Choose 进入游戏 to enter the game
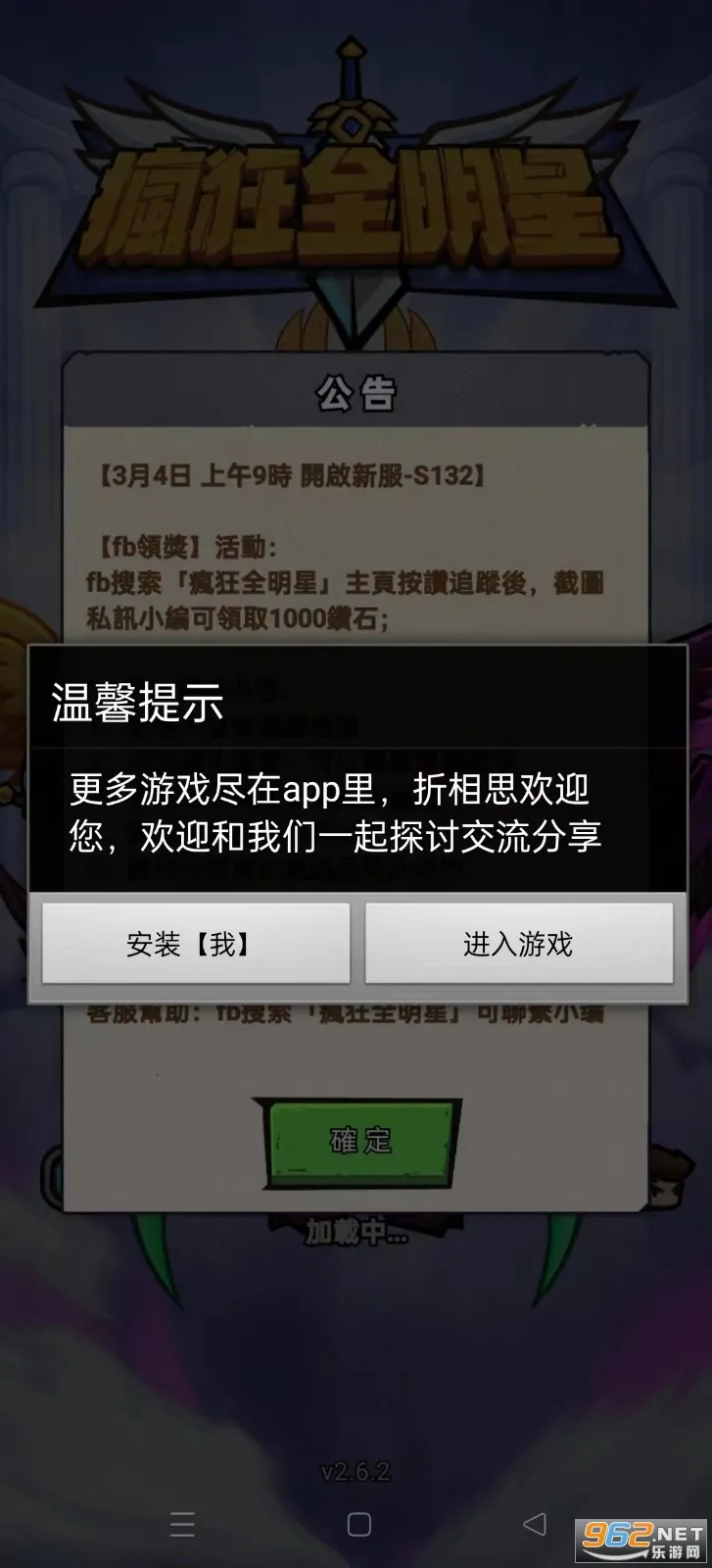The width and height of the screenshot is (712, 1568). [519, 944]
